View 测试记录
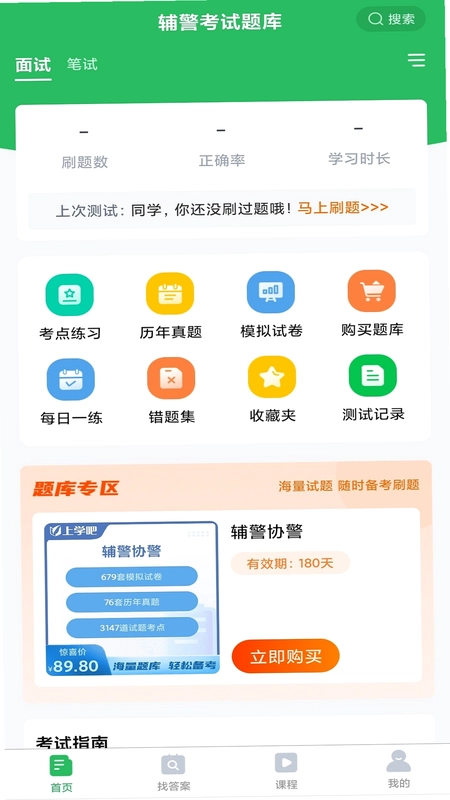Viewport: 450px width, 800px height. [373, 388]
